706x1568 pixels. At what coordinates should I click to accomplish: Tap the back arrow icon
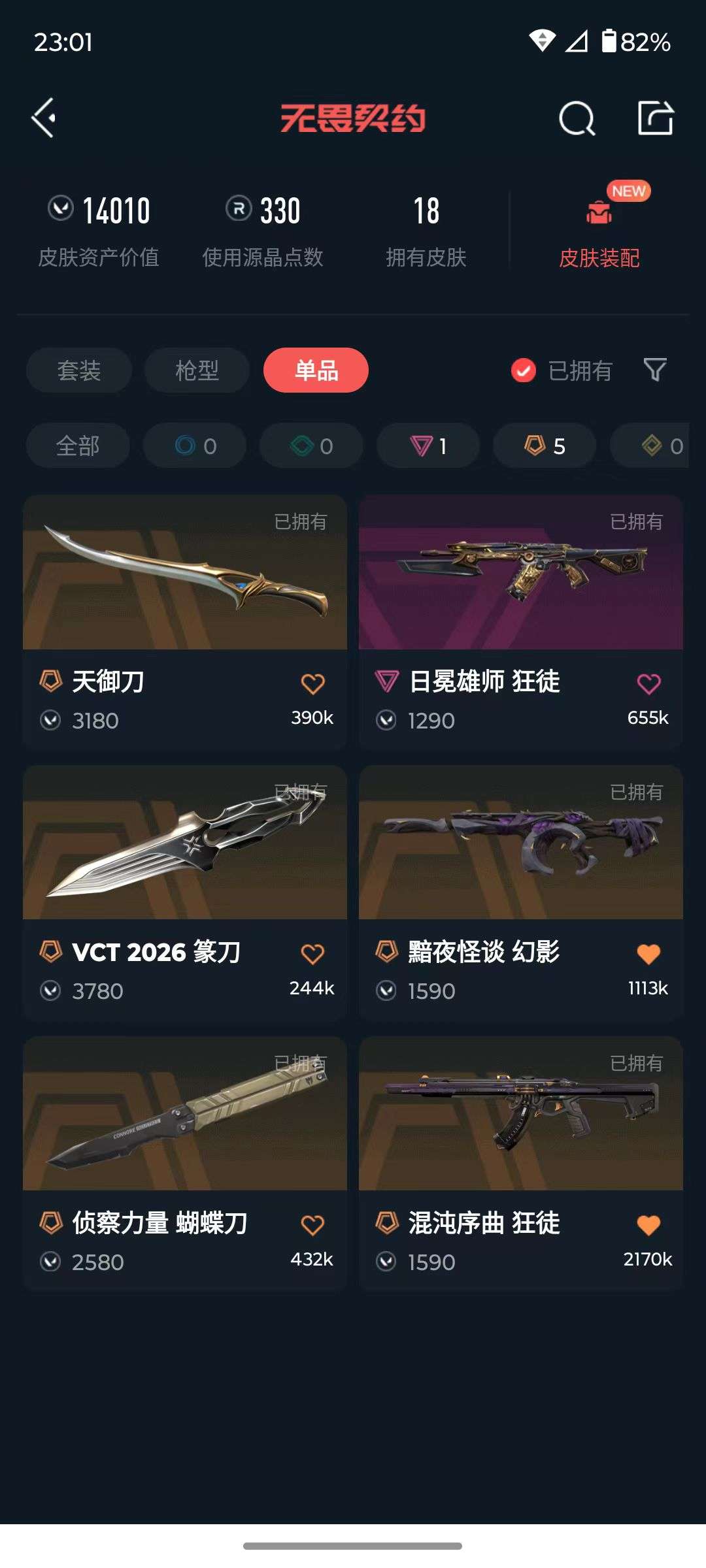(43, 118)
